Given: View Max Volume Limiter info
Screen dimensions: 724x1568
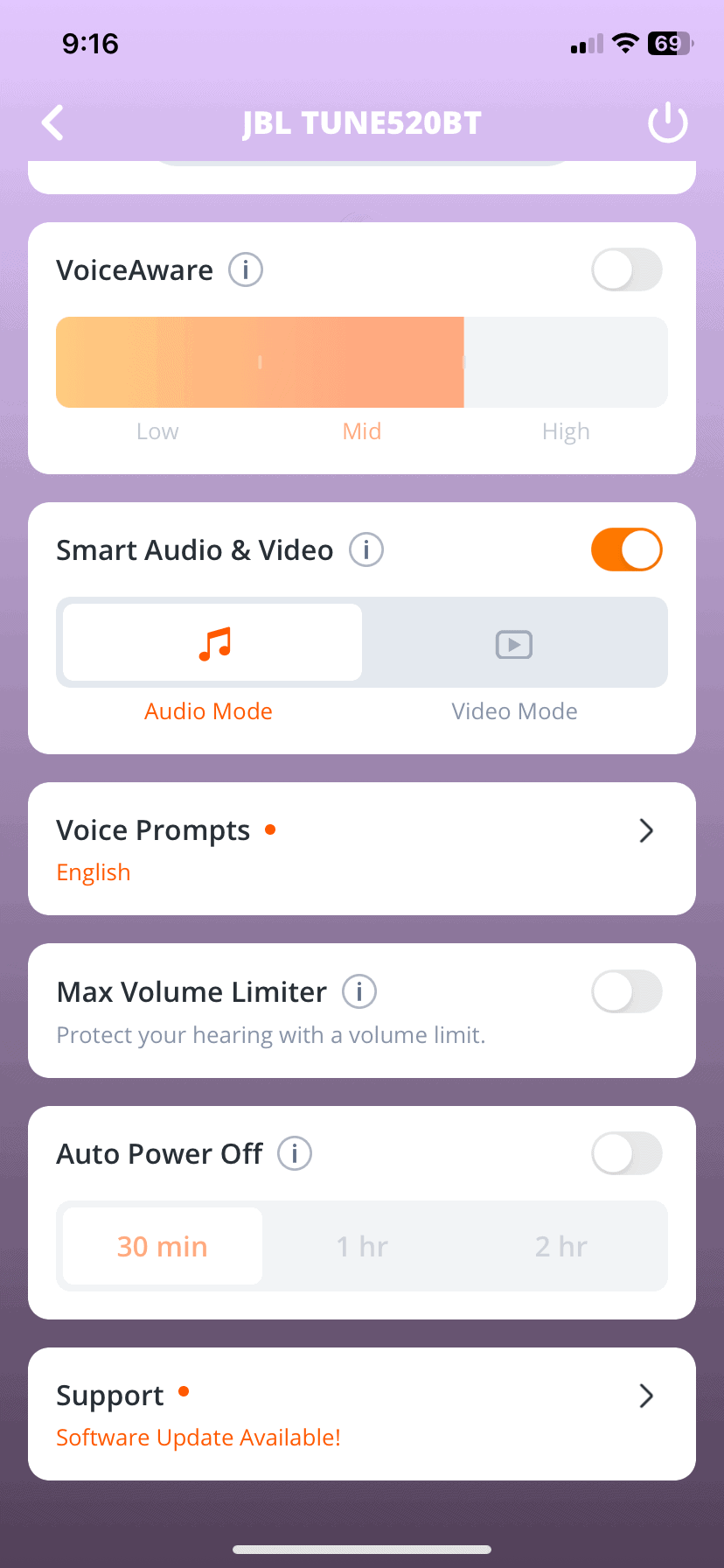Looking at the screenshot, I should (359, 992).
